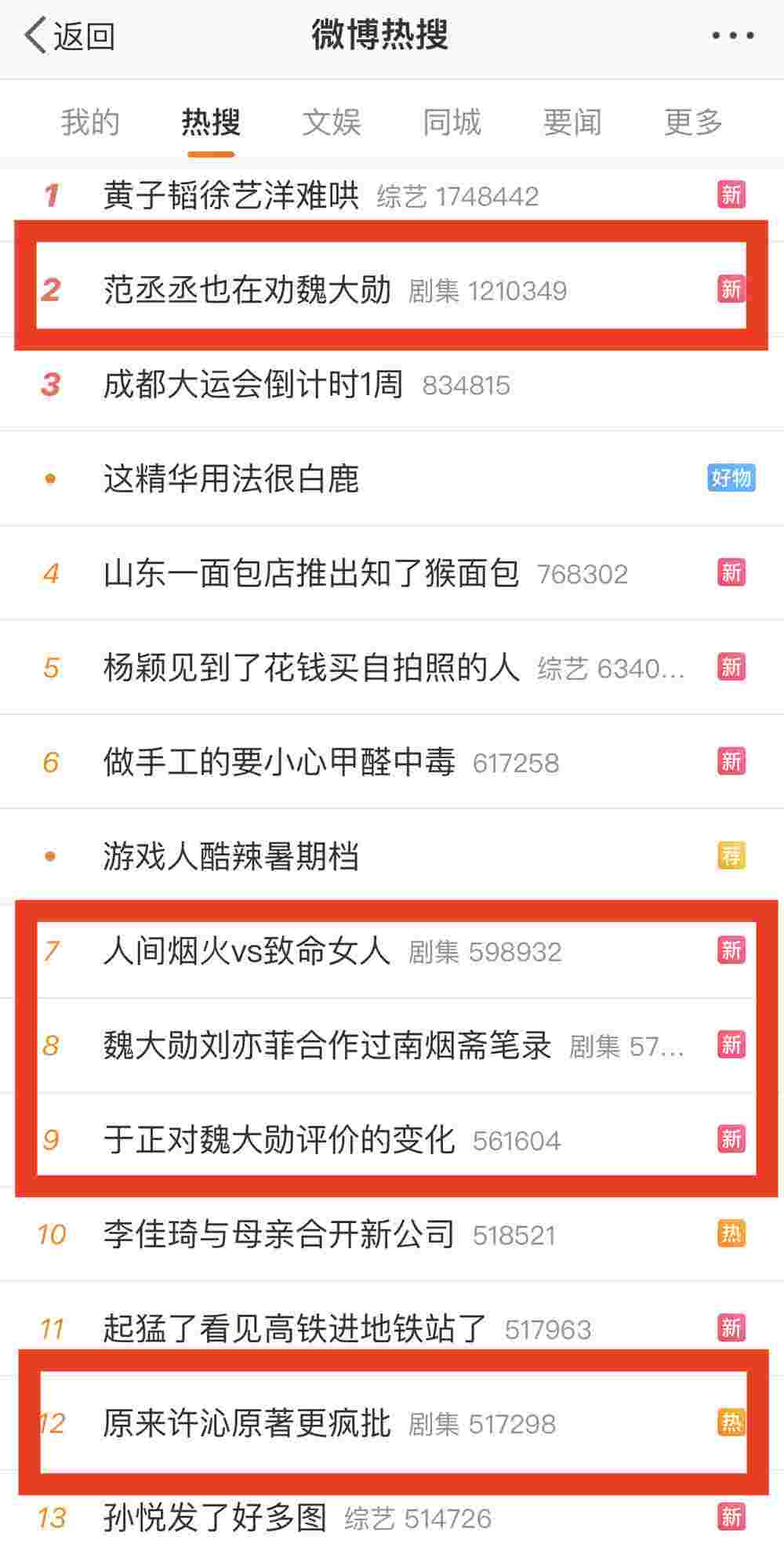Open topic 人间烟火vs致命女人
Image resolution: width=784 pixels, height=1554 pixels.
point(247,951)
